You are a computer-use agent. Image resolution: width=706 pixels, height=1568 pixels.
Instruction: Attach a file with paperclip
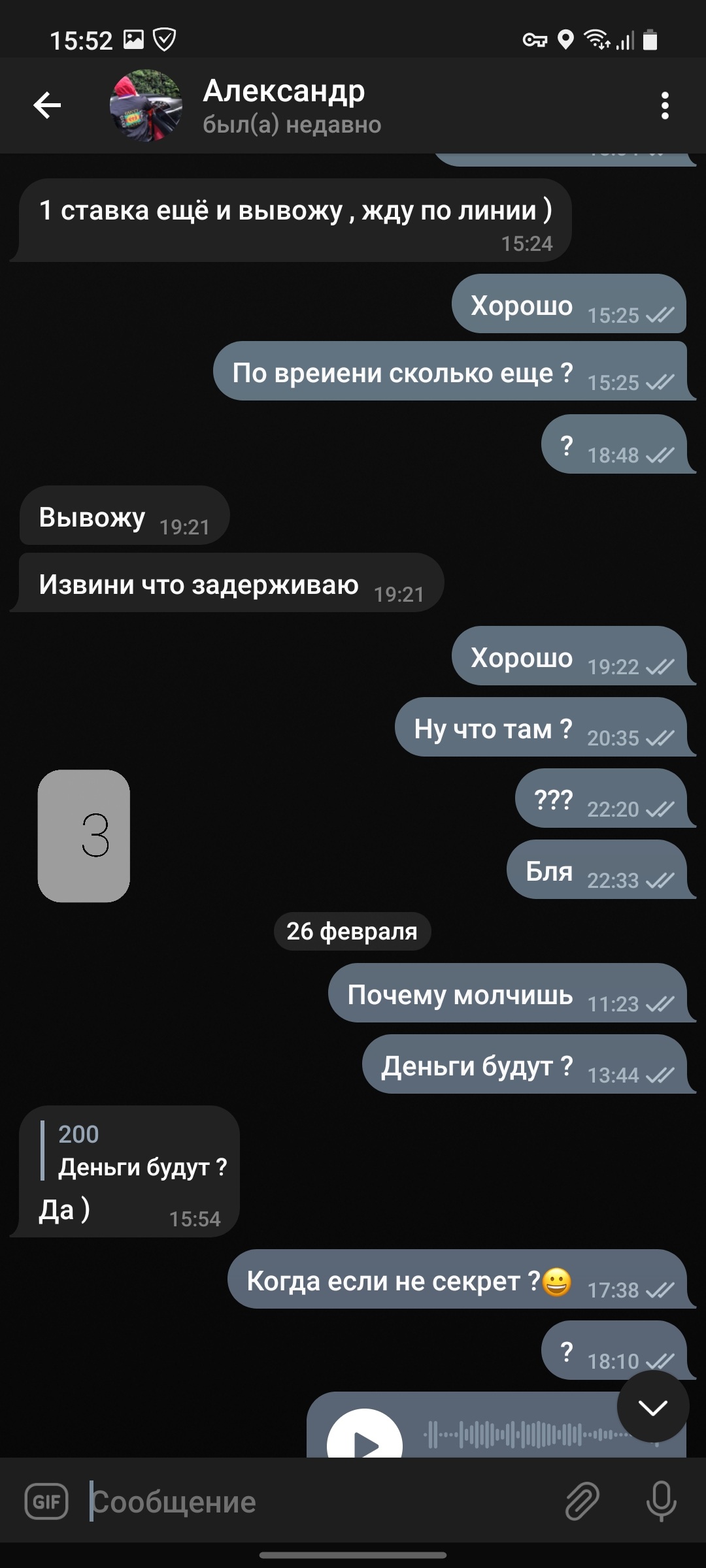click(x=582, y=1500)
